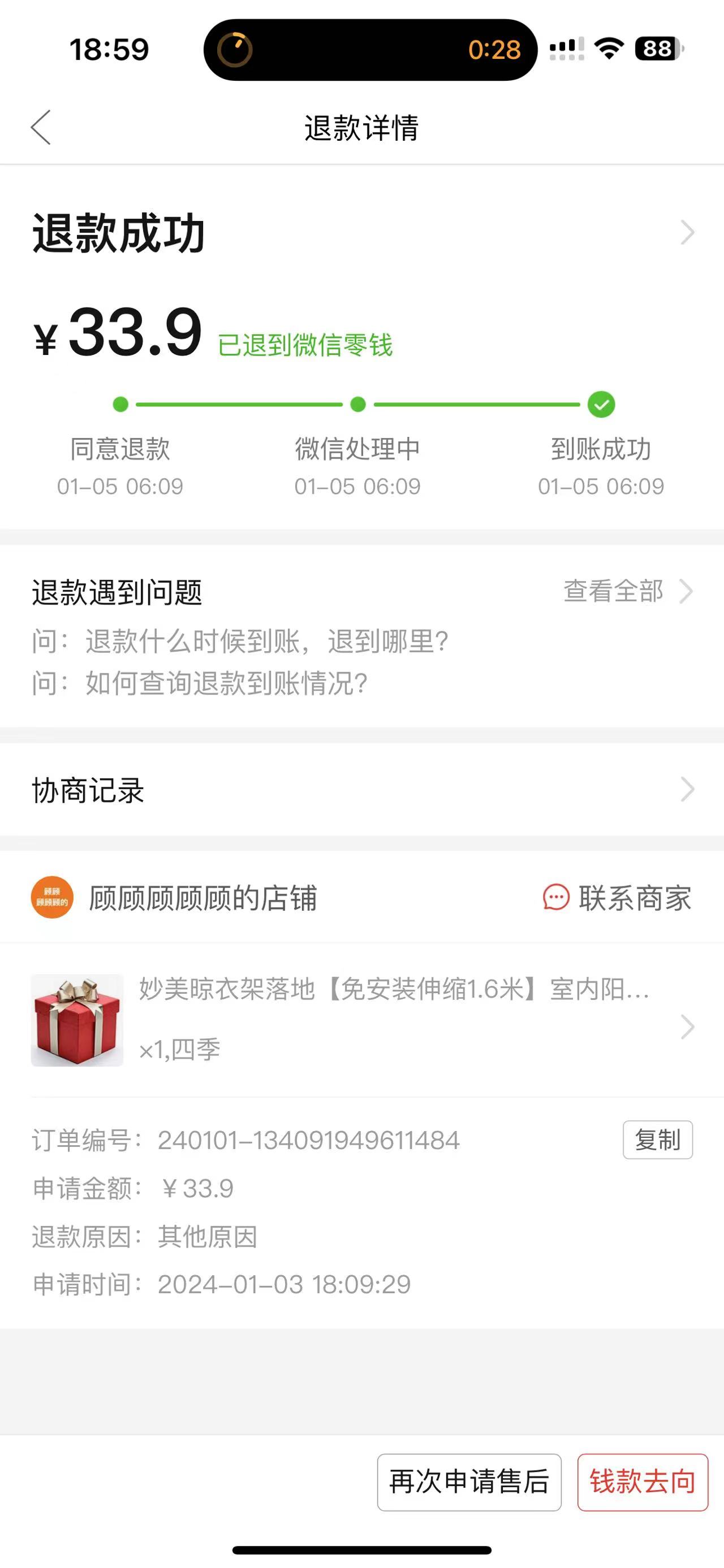
Task: Go back from the 退款详情 page
Action: point(41,128)
